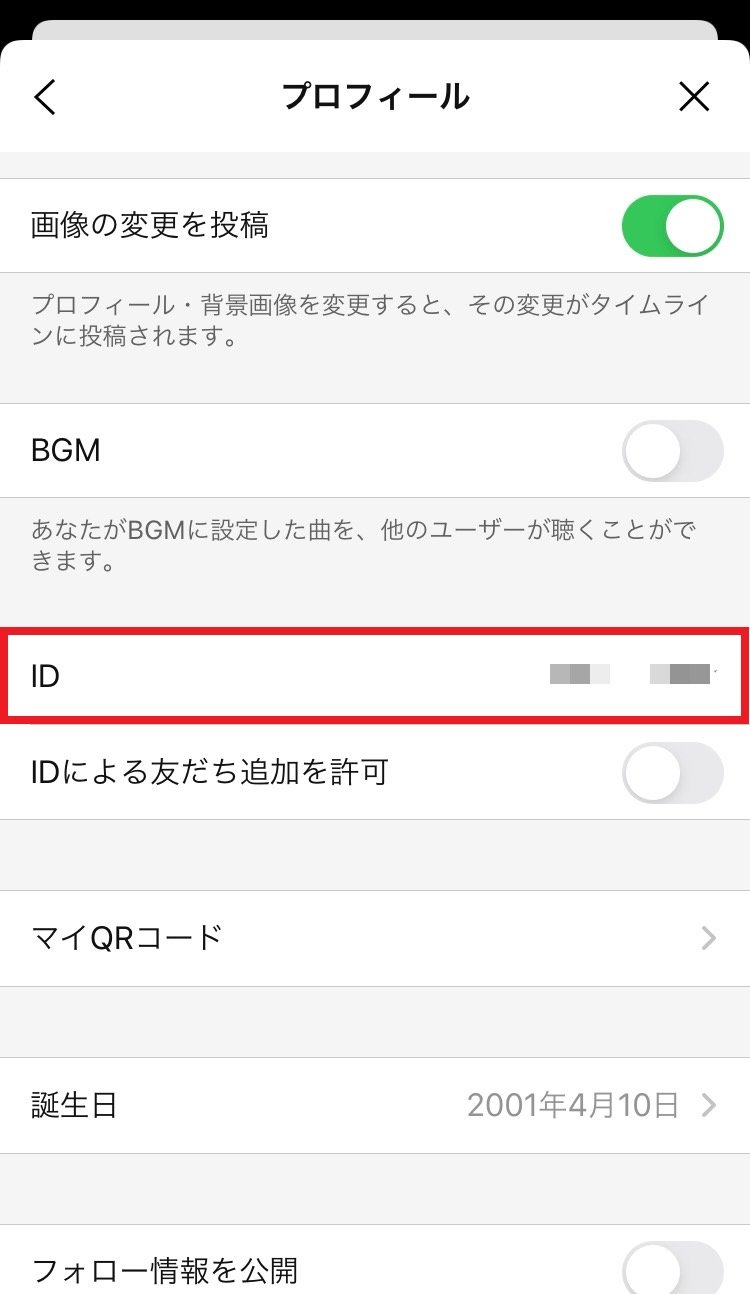Go back from the プロフィール screen

(x=46, y=97)
